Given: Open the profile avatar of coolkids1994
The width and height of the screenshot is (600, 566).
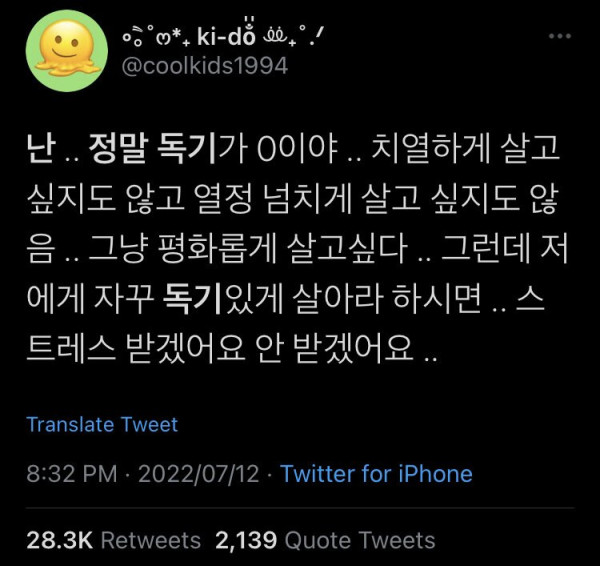Looking at the screenshot, I should (64, 51).
